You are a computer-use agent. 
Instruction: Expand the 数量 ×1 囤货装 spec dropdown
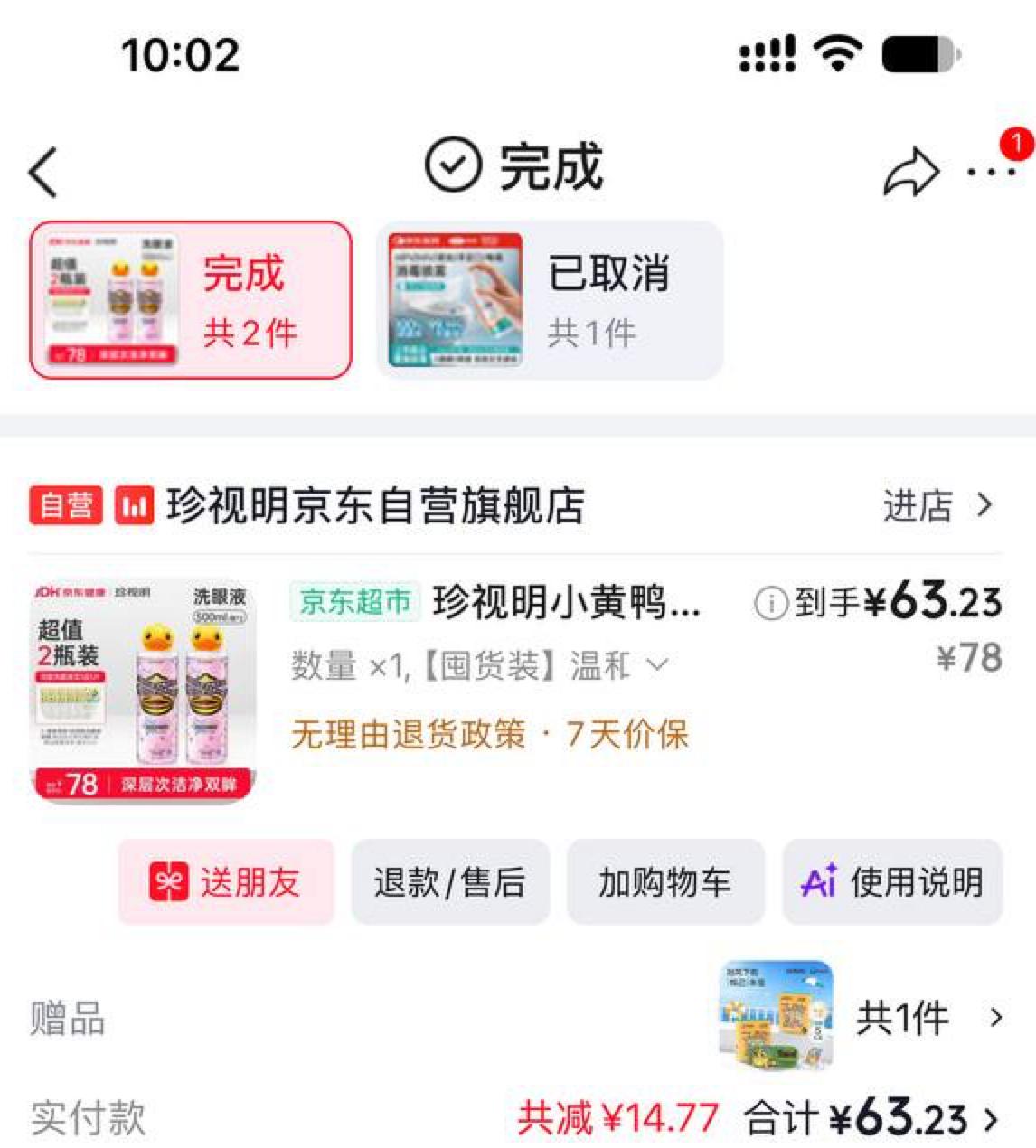click(x=479, y=666)
